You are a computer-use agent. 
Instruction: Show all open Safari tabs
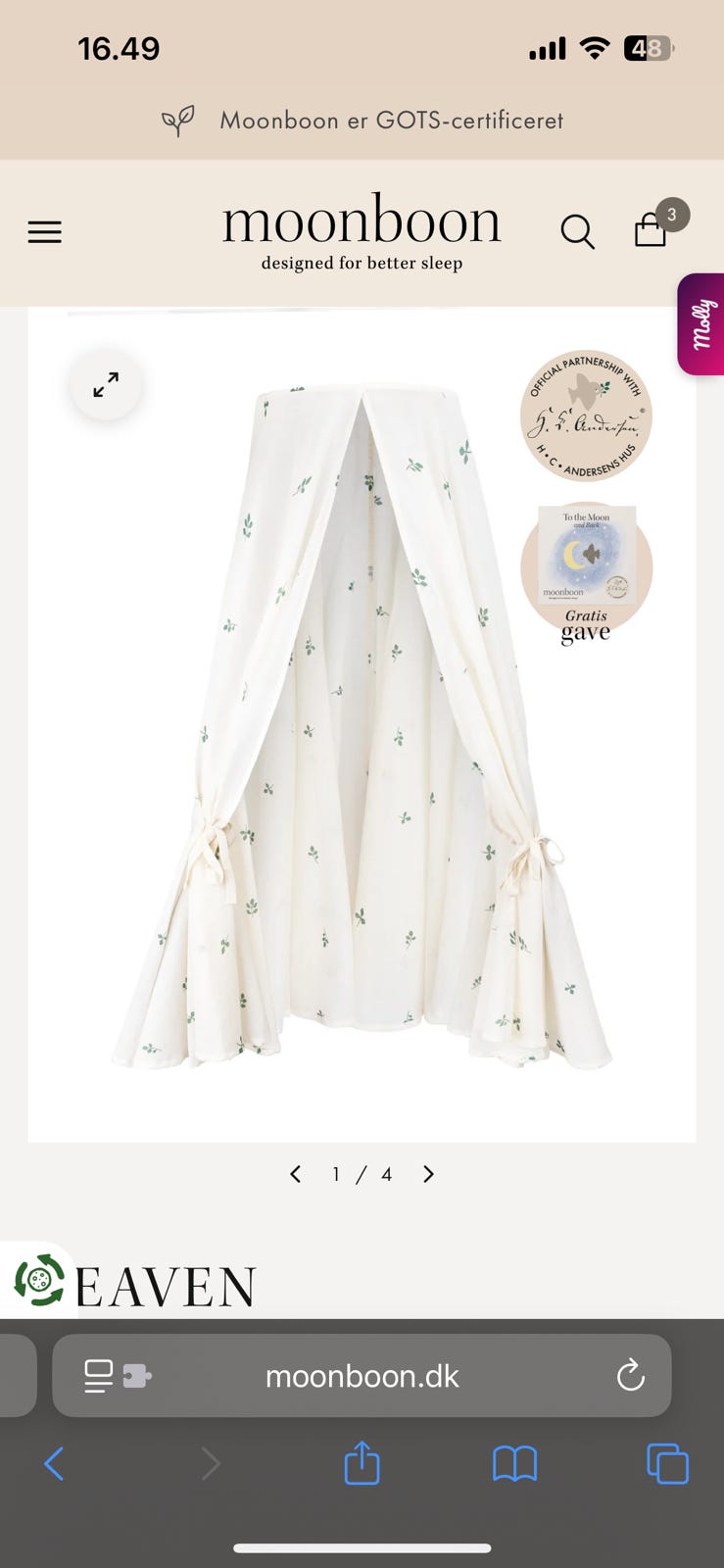[667, 1464]
